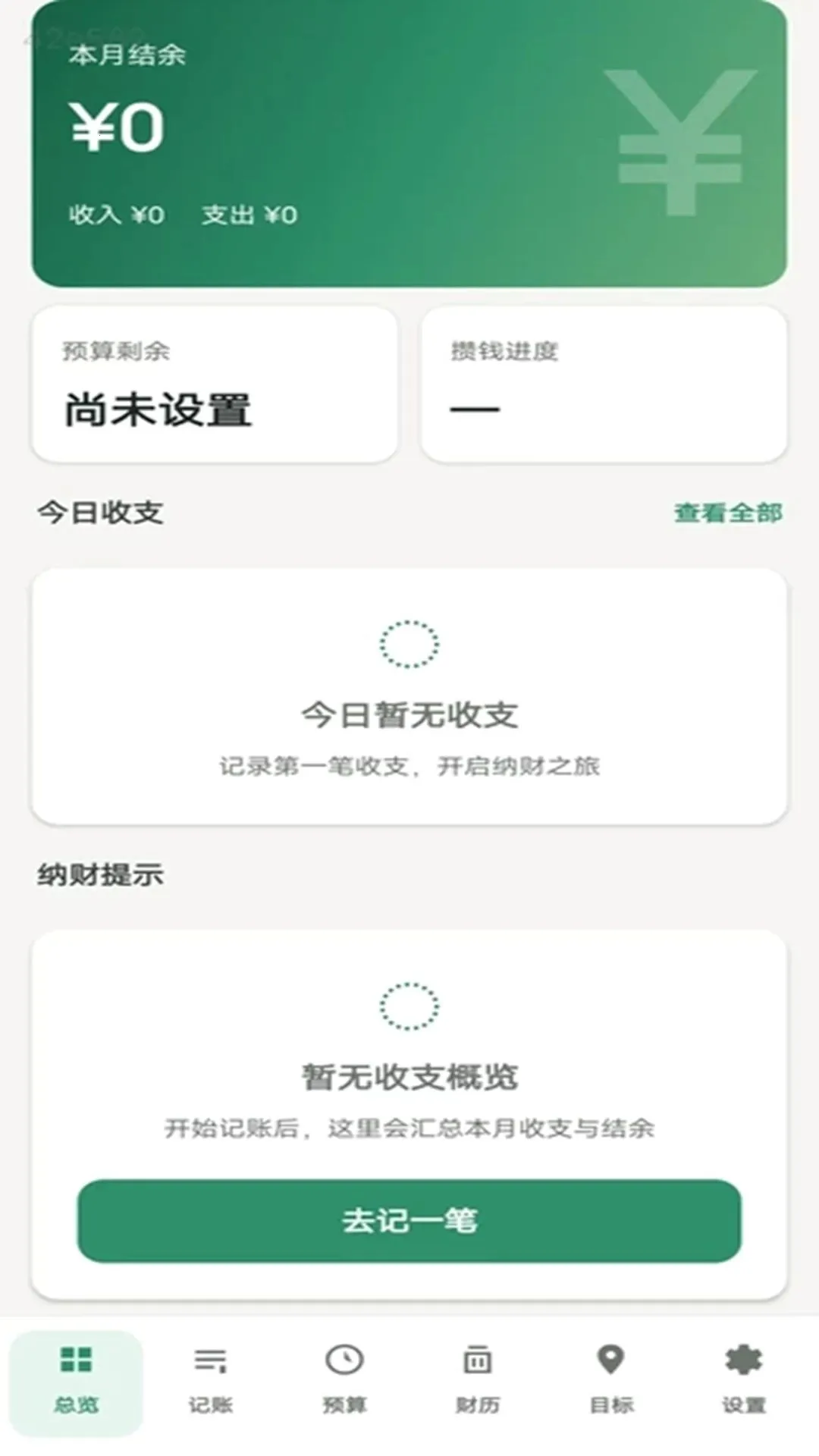
Task: Tap the 去记一笔 button
Action: (x=409, y=1221)
